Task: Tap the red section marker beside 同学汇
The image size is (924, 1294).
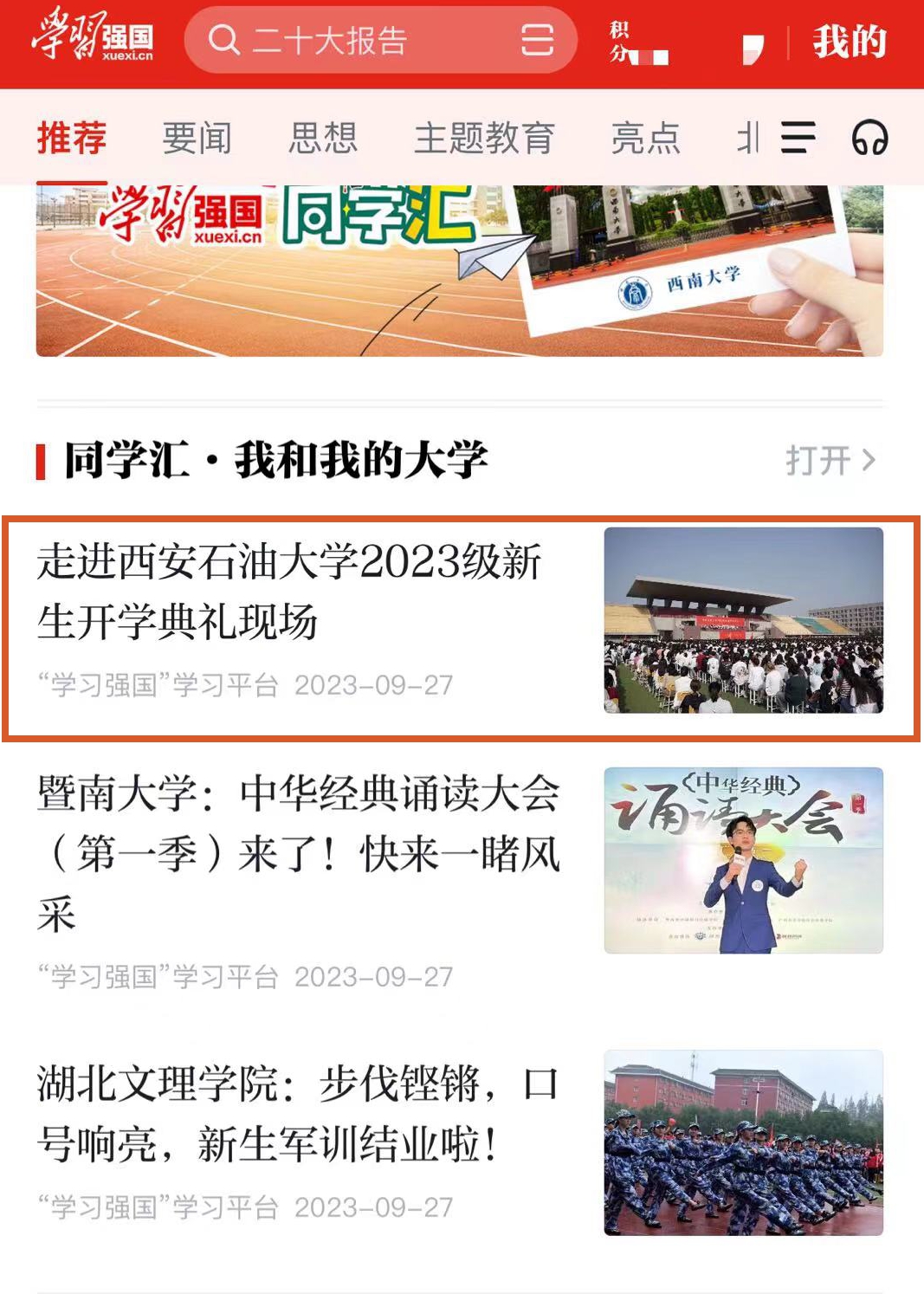Action: point(41,459)
